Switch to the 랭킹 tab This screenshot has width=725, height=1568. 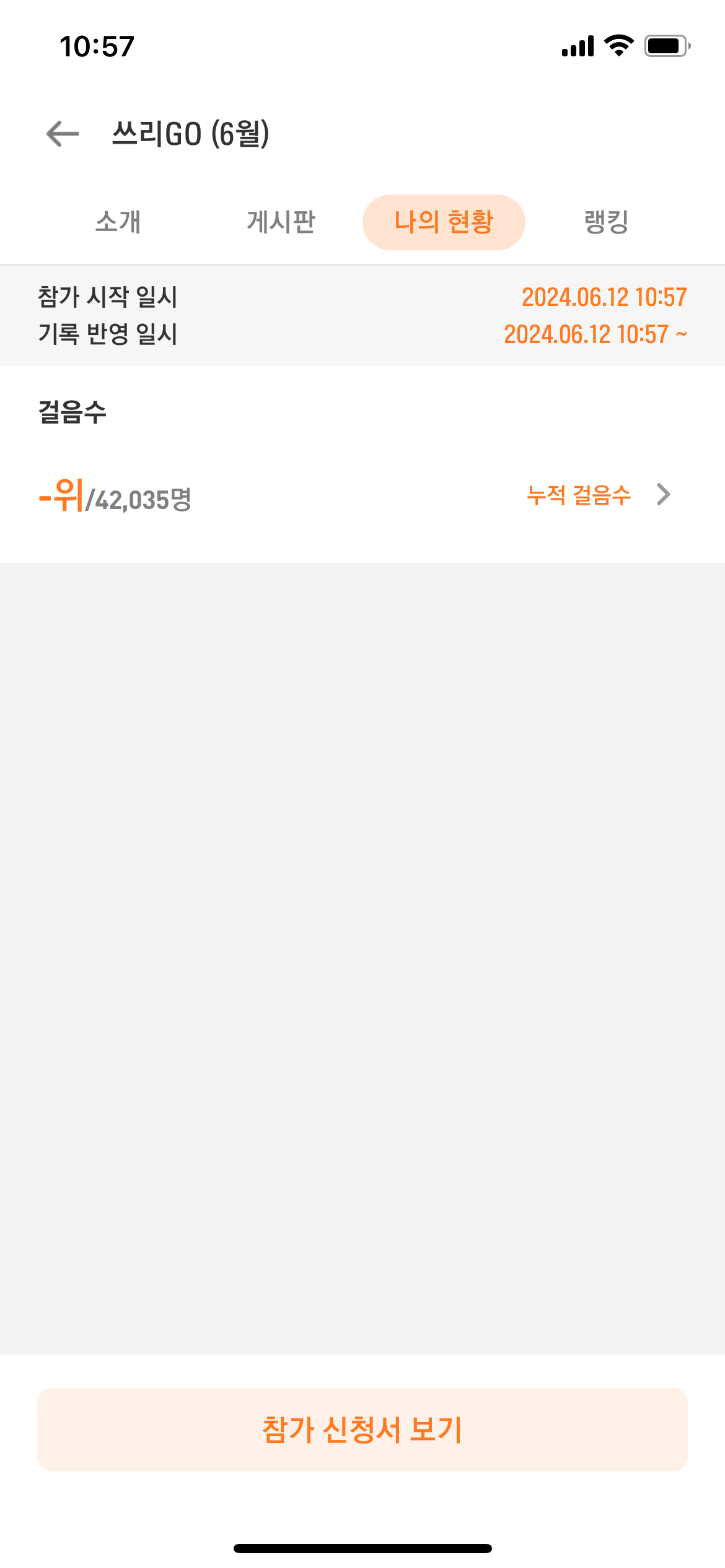coord(606,222)
